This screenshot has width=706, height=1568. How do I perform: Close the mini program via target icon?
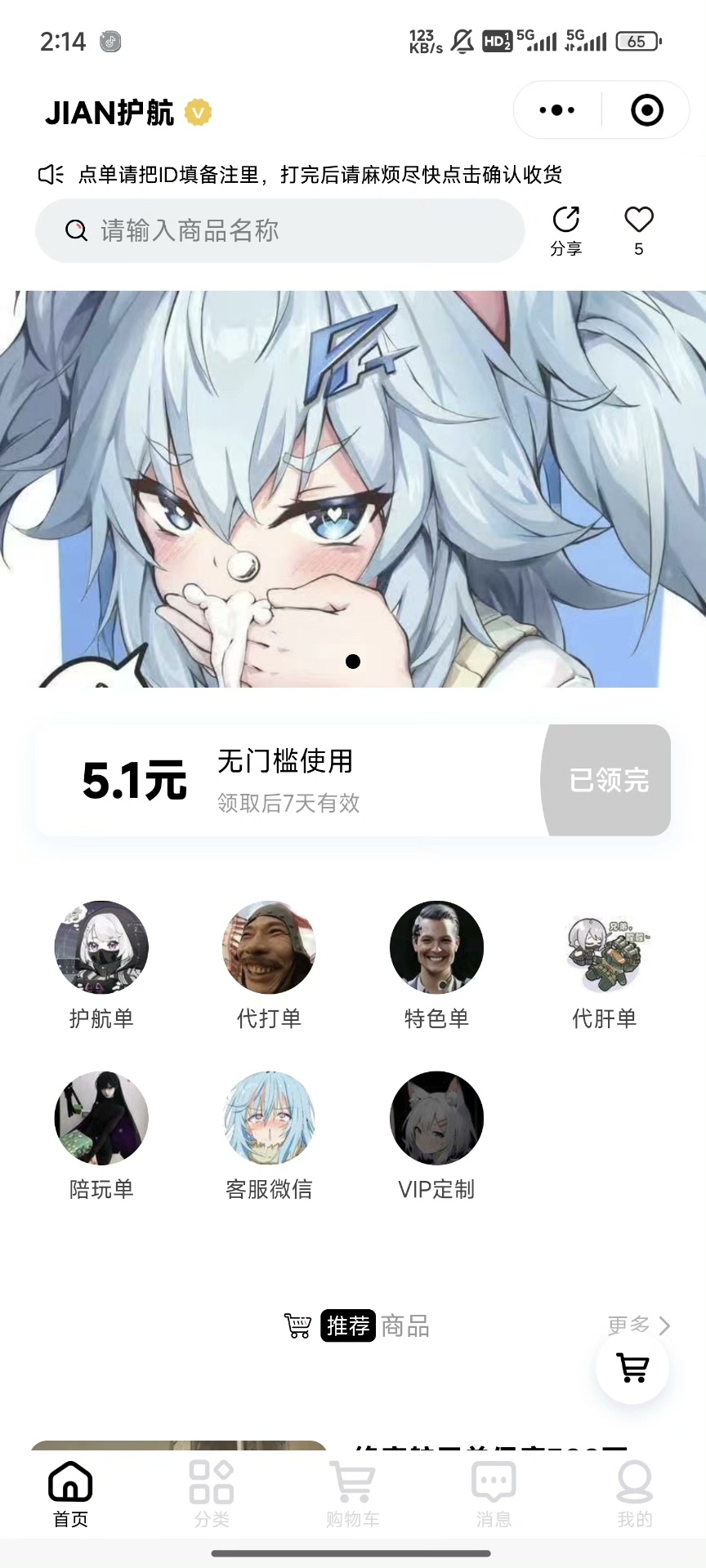[x=646, y=110]
